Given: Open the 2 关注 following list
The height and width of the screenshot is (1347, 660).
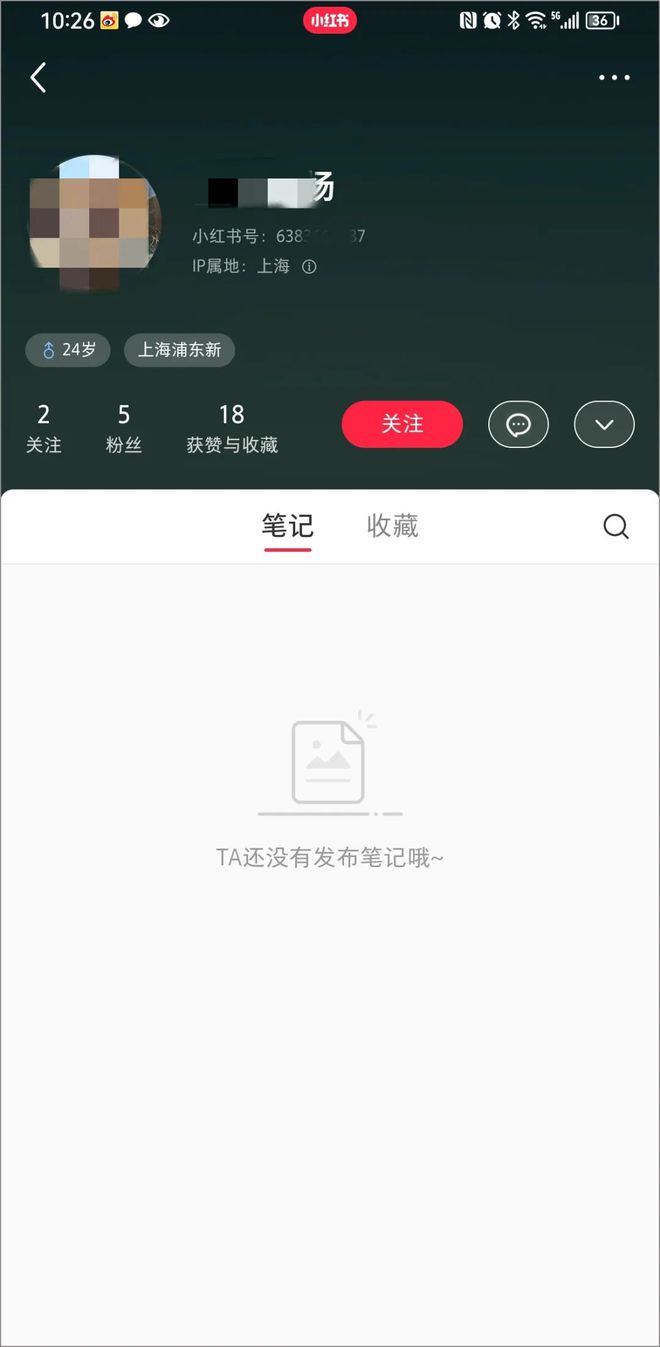Looking at the screenshot, I should [x=44, y=428].
